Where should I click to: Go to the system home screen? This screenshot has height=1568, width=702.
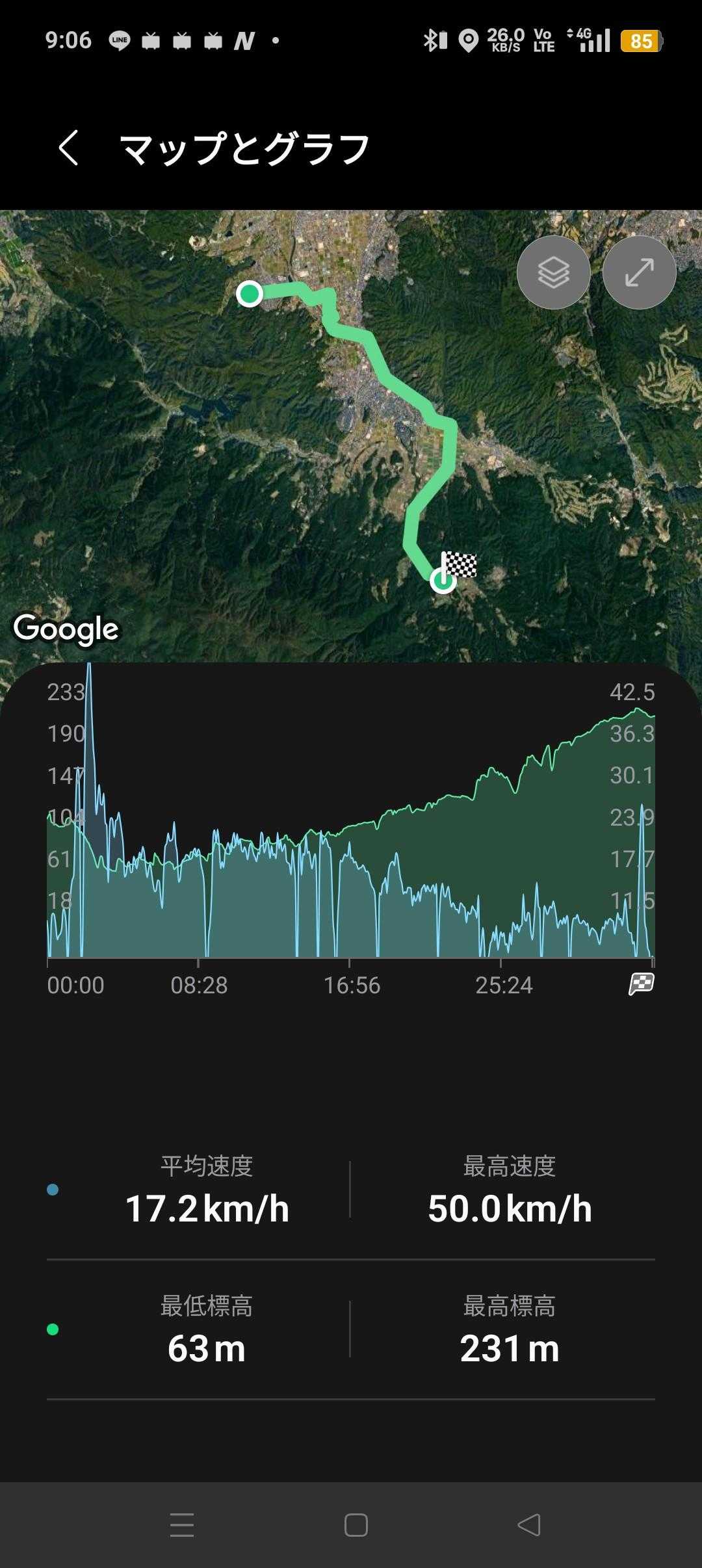(356, 1524)
